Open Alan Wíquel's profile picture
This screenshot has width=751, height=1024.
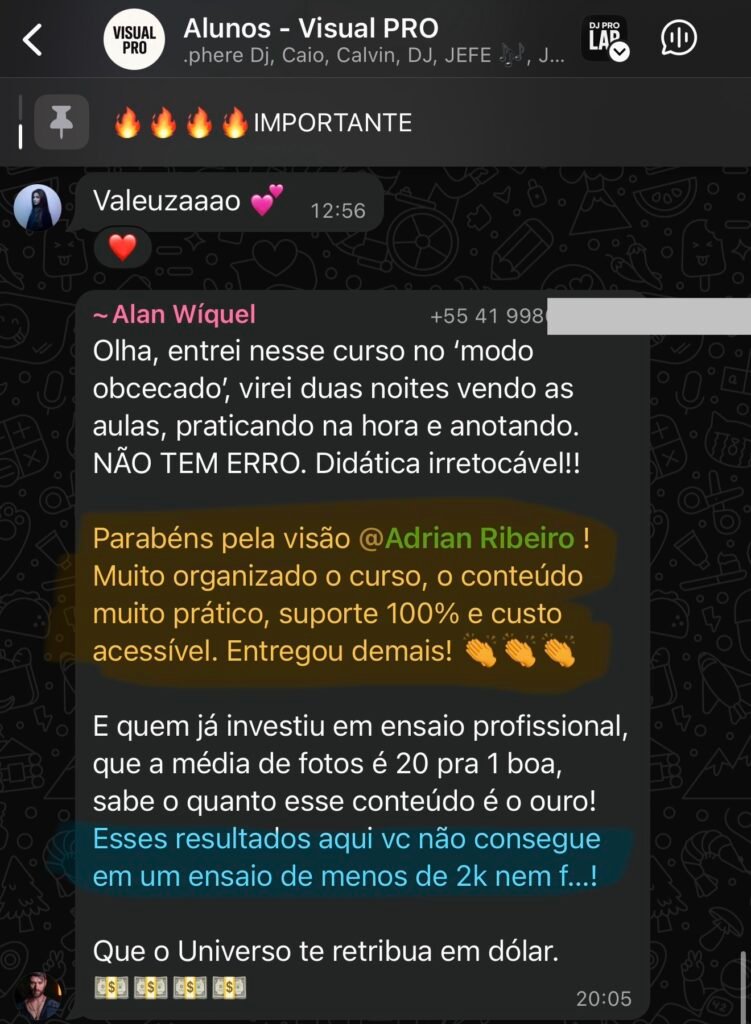point(37,996)
